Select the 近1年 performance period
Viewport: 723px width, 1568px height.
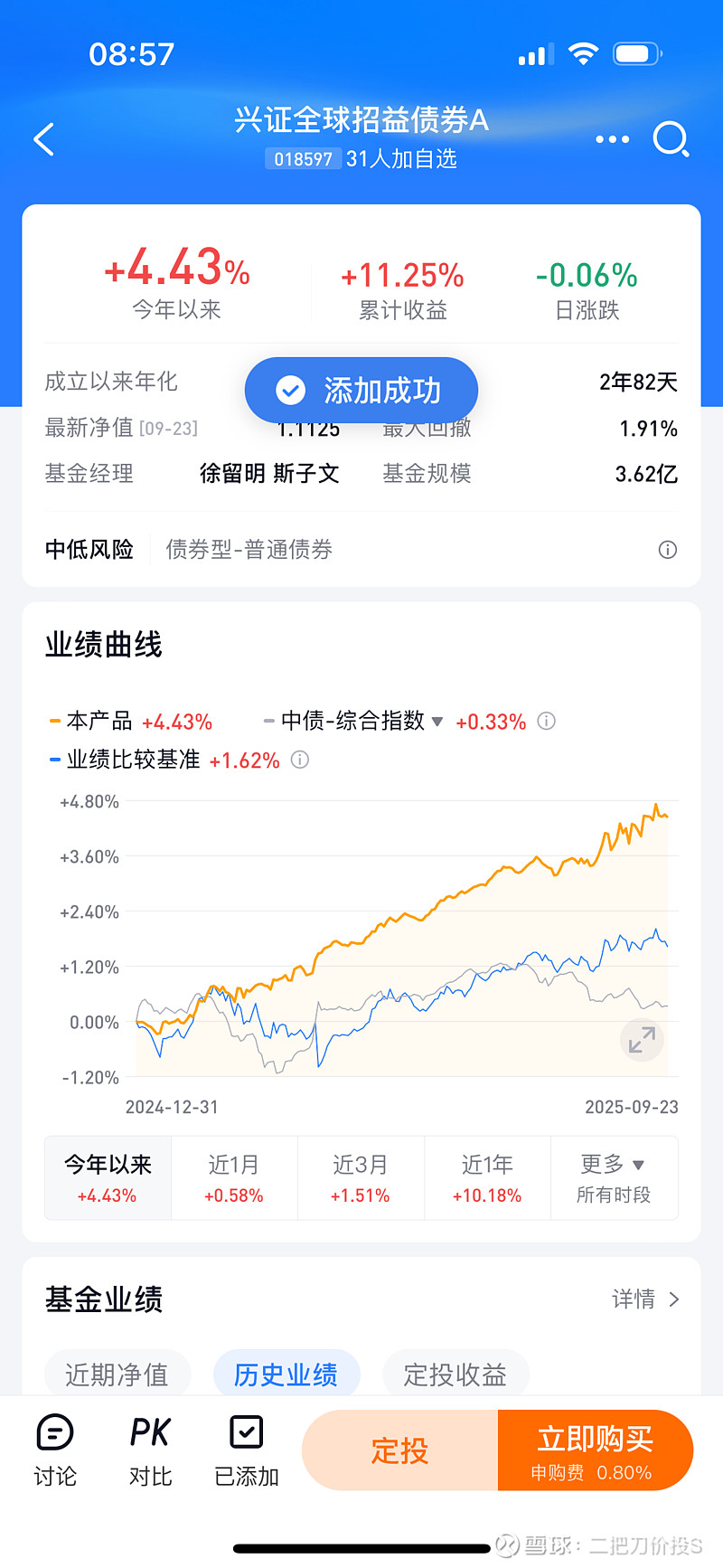pyautogui.click(x=487, y=1177)
